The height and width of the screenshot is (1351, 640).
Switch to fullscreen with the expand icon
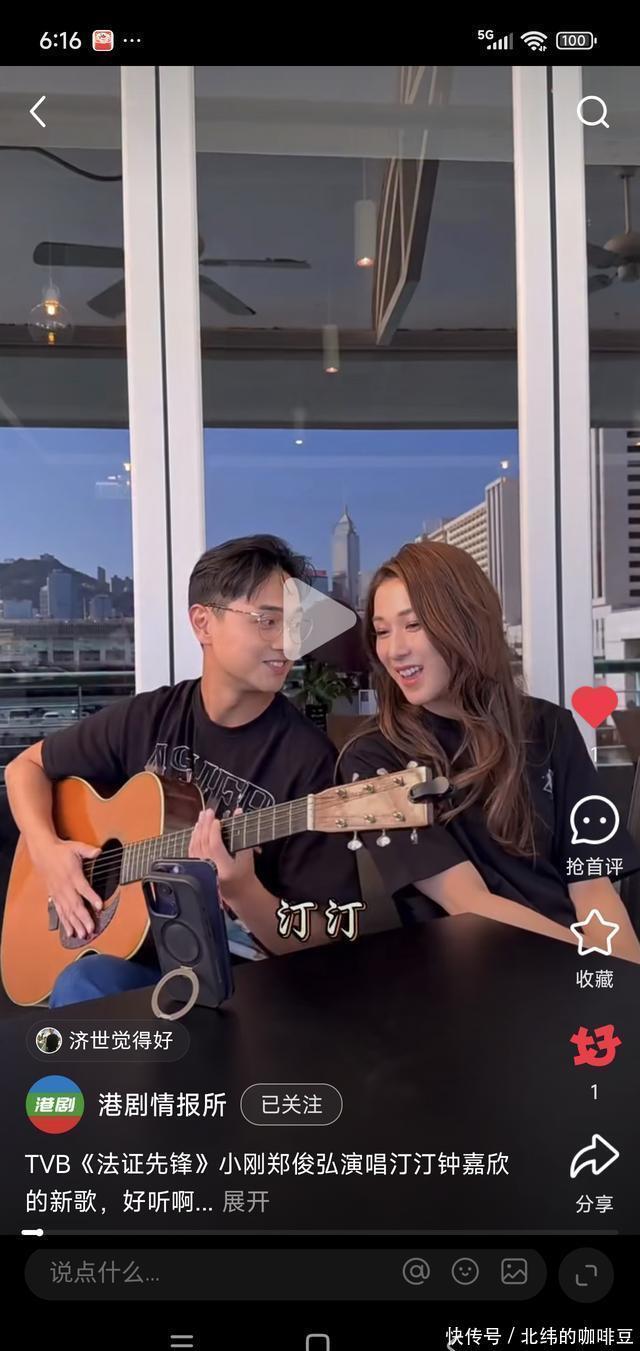click(x=586, y=1274)
